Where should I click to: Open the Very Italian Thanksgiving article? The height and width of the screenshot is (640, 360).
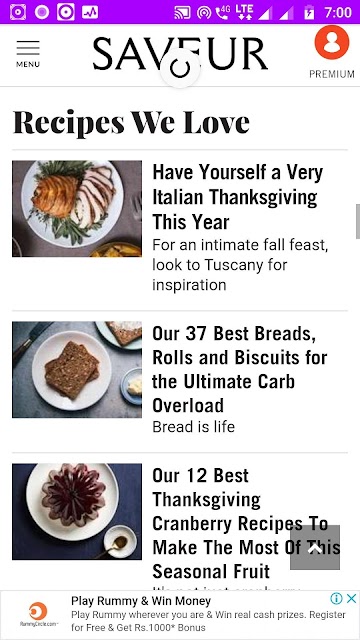[238, 197]
